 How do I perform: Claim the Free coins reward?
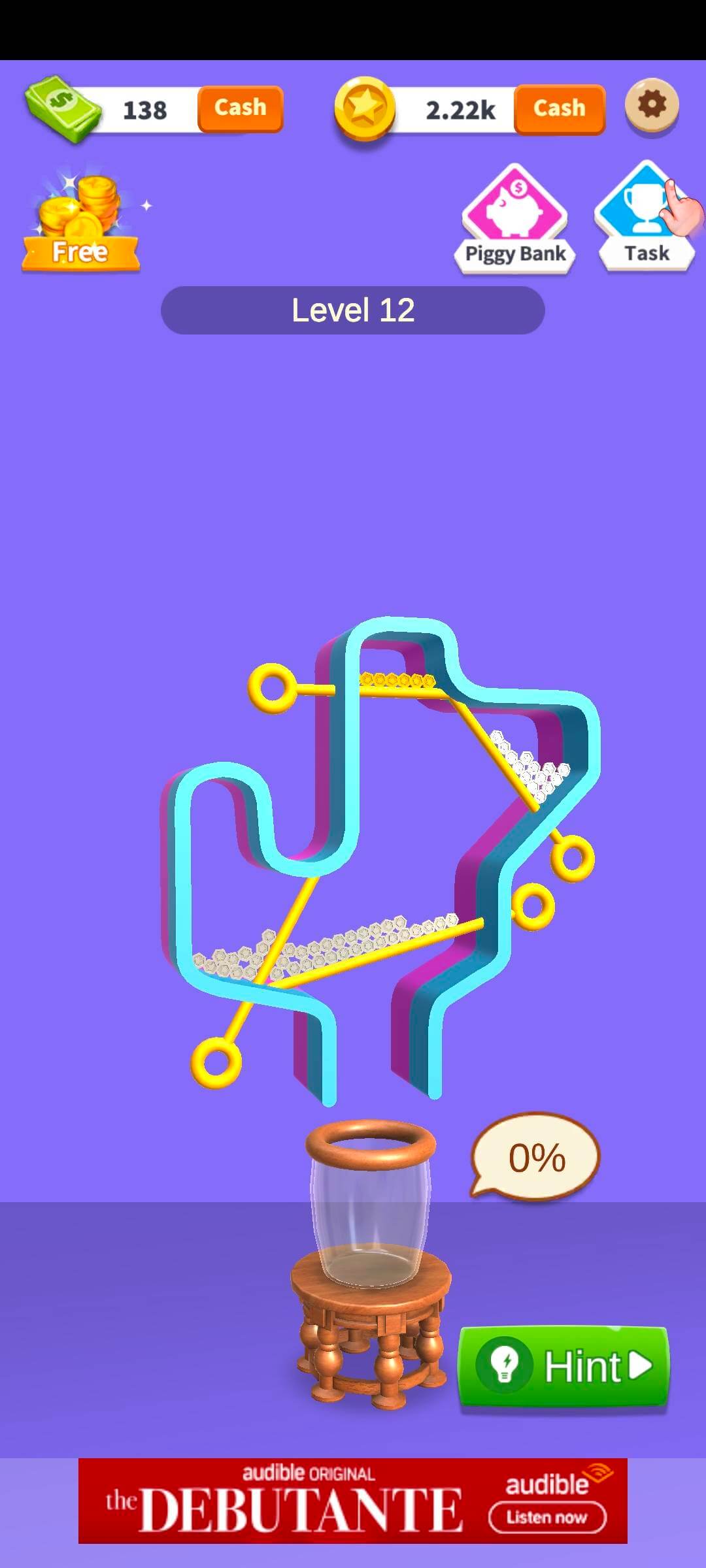(x=80, y=225)
